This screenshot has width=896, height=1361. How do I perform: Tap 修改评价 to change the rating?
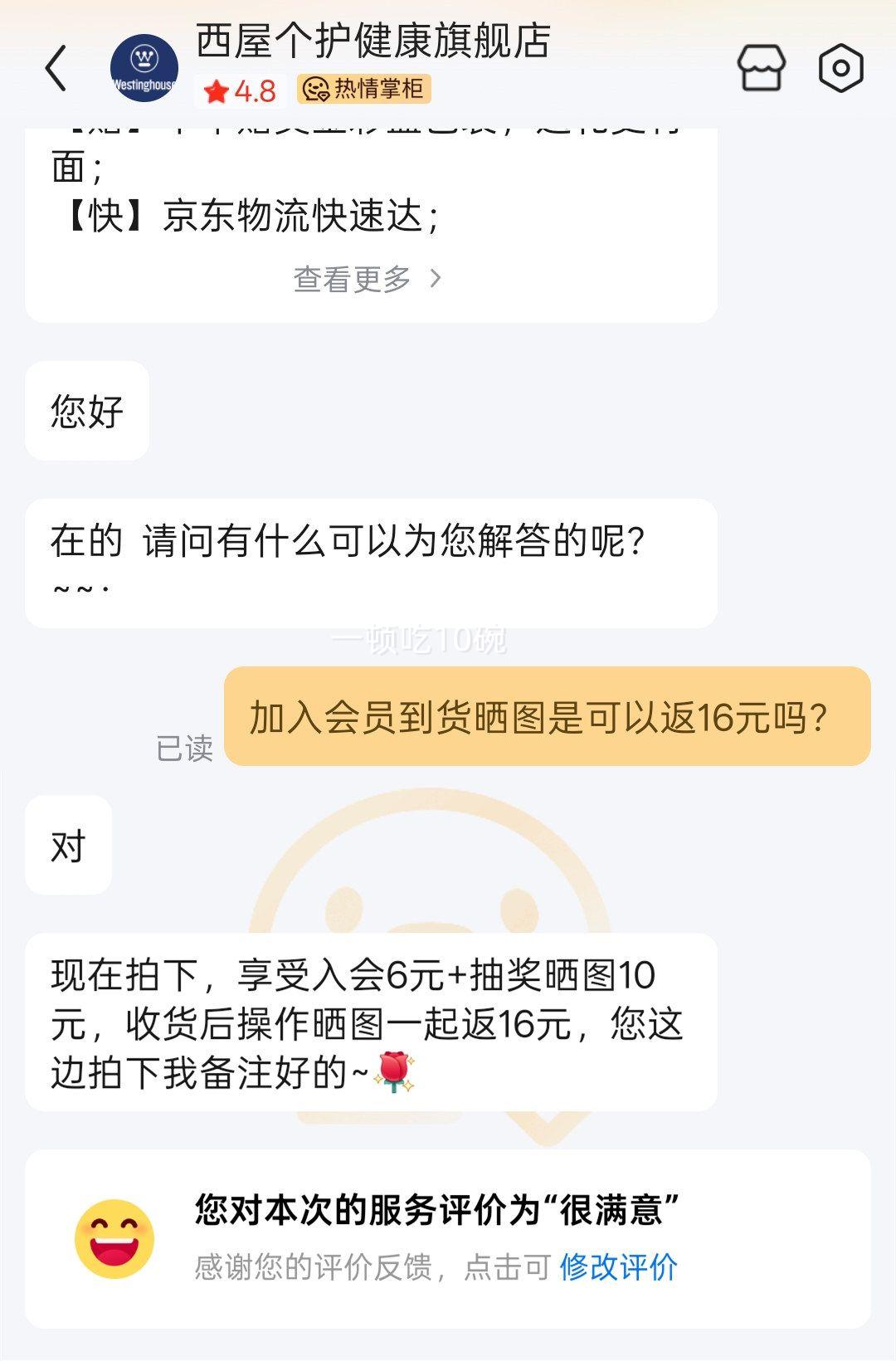619,1267
